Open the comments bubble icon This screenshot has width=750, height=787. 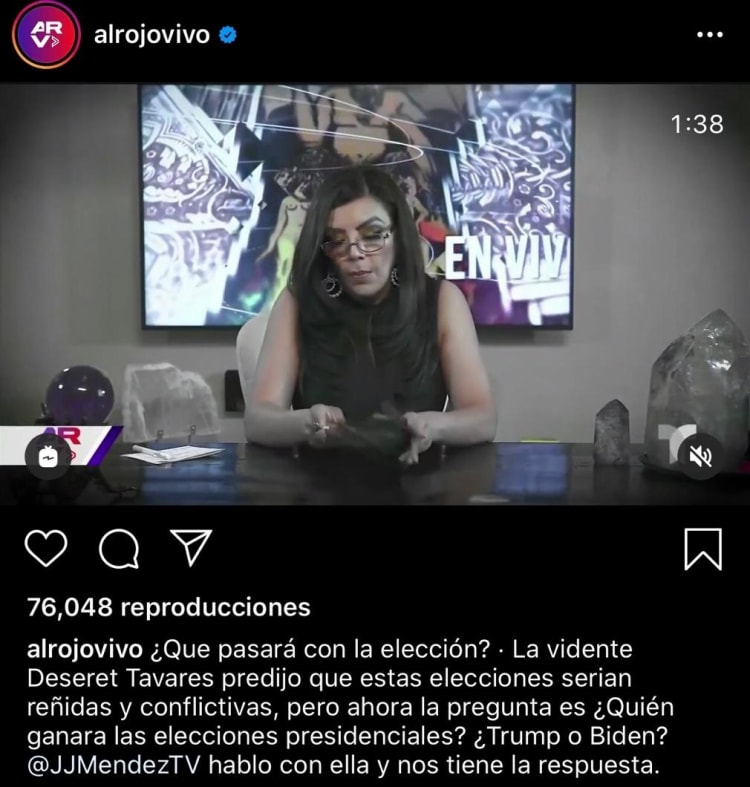click(x=119, y=548)
